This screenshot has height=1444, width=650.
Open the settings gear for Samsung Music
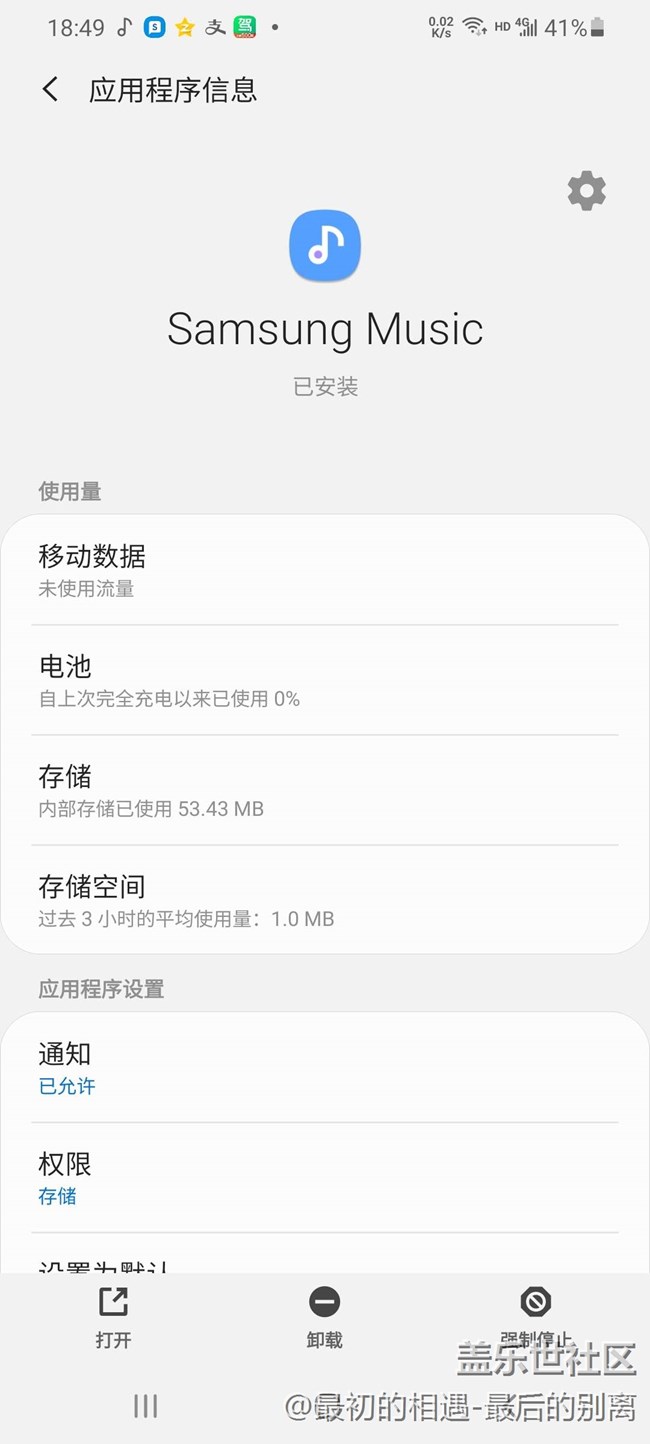coord(586,190)
